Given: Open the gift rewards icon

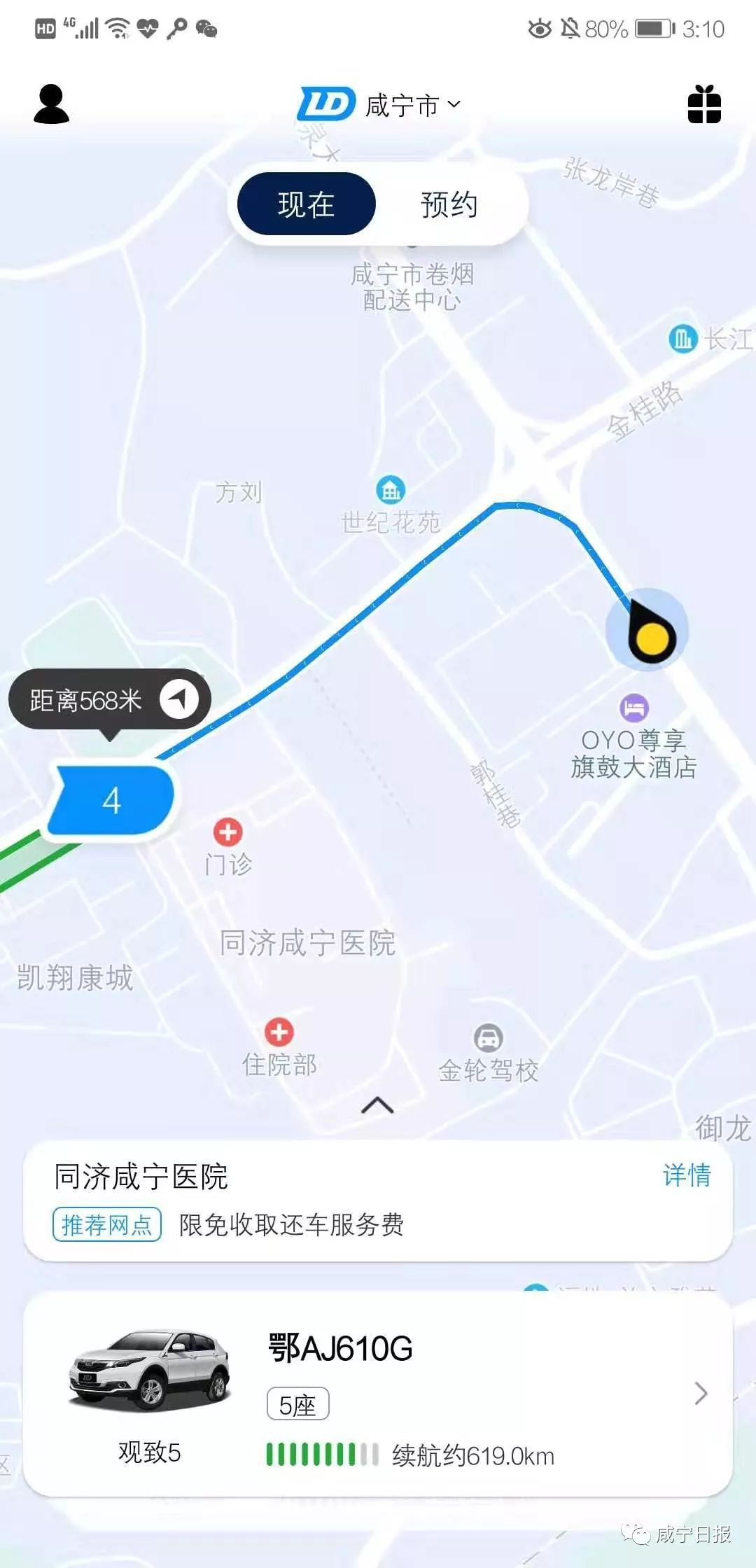Looking at the screenshot, I should tap(704, 104).
